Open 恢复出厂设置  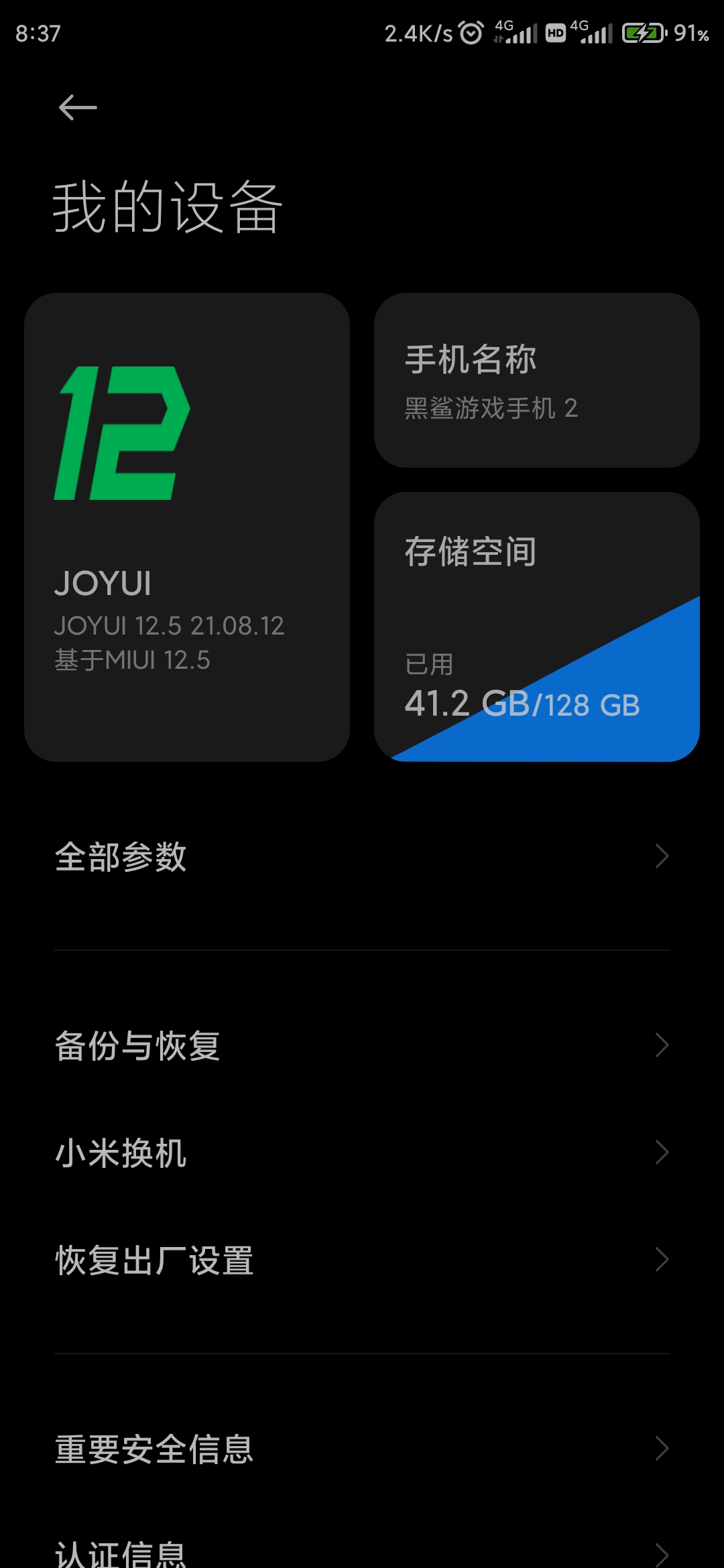click(362, 1260)
